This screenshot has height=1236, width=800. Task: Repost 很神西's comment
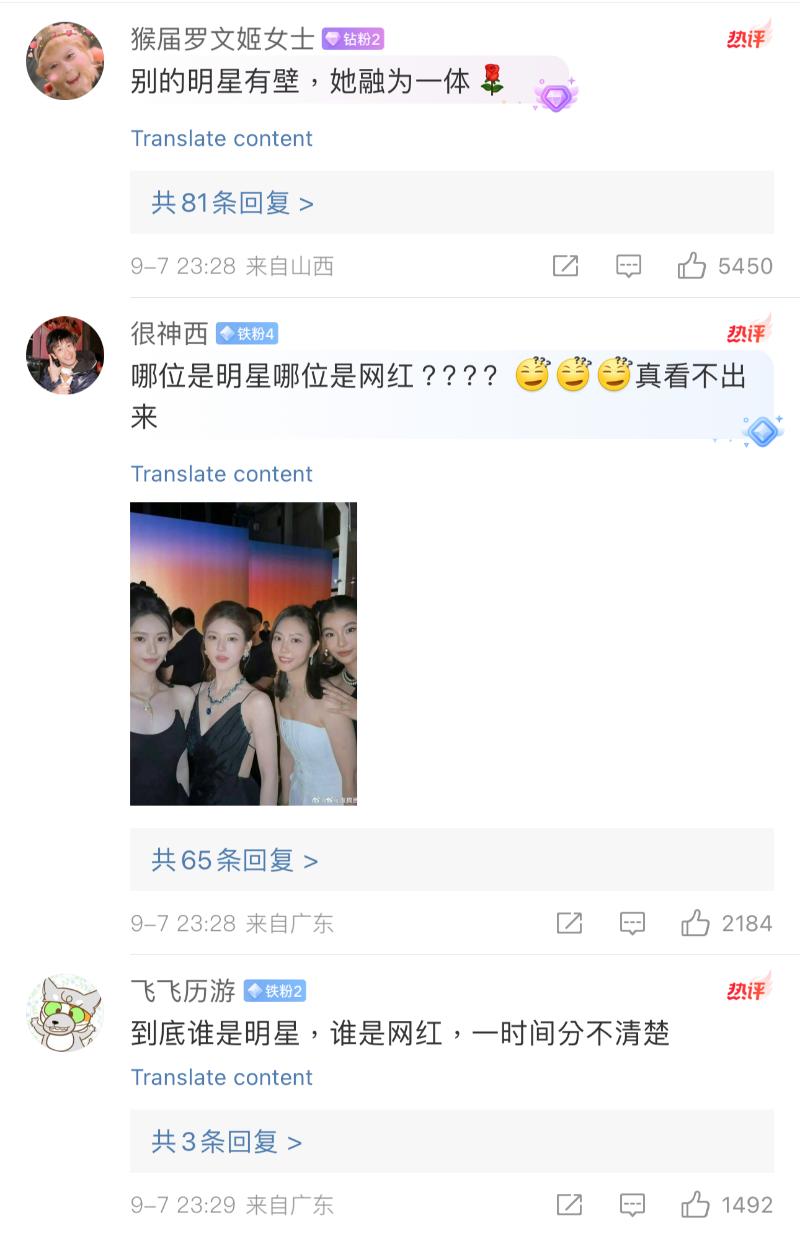[x=569, y=923]
